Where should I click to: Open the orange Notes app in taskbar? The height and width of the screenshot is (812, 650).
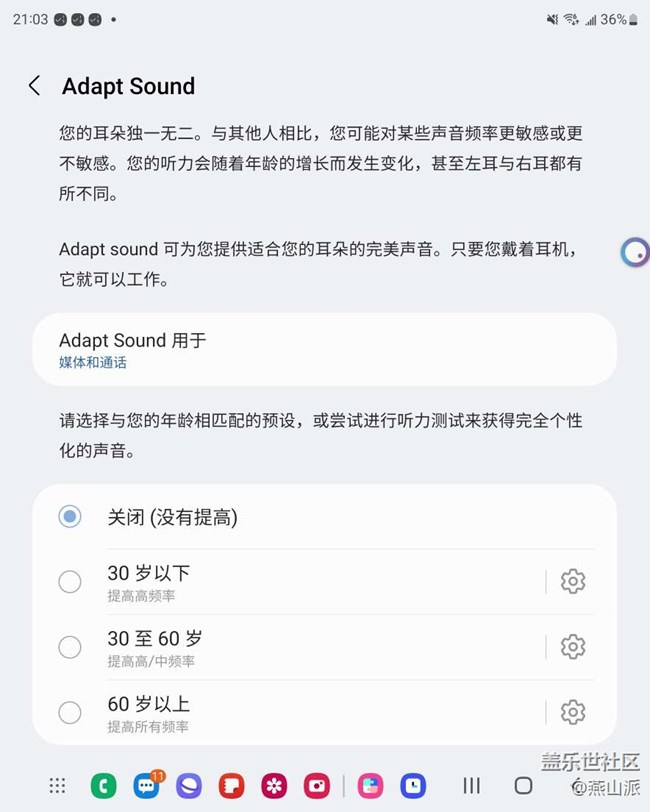[232, 786]
